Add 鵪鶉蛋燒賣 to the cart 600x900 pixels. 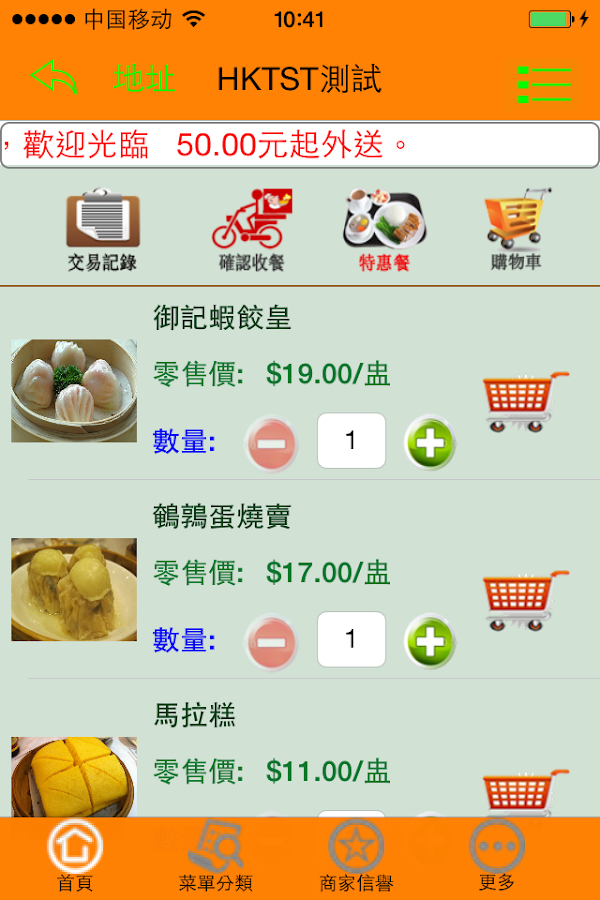pos(525,600)
